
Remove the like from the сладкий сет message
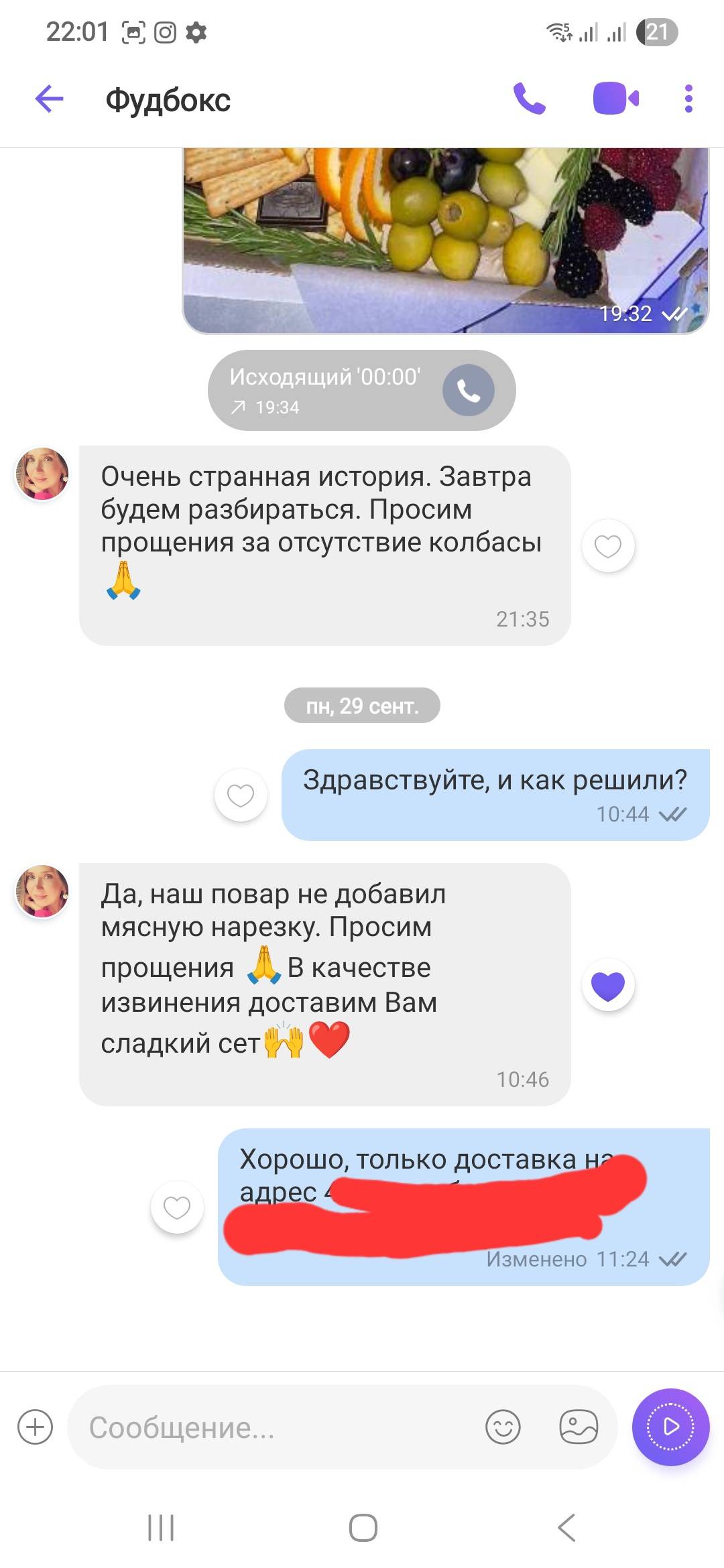coord(608,986)
